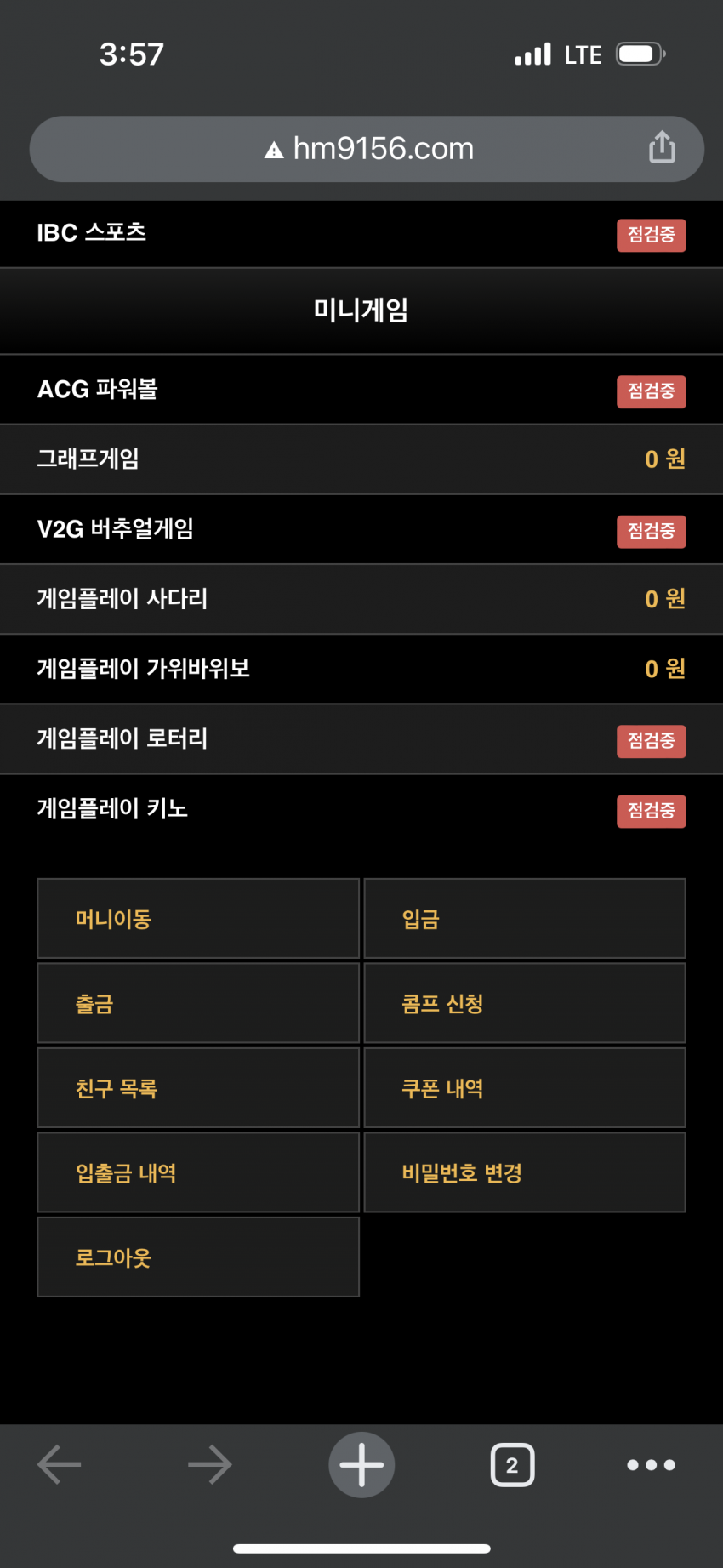
Task: Tap 로그아웃 to log out
Action: (198, 1257)
